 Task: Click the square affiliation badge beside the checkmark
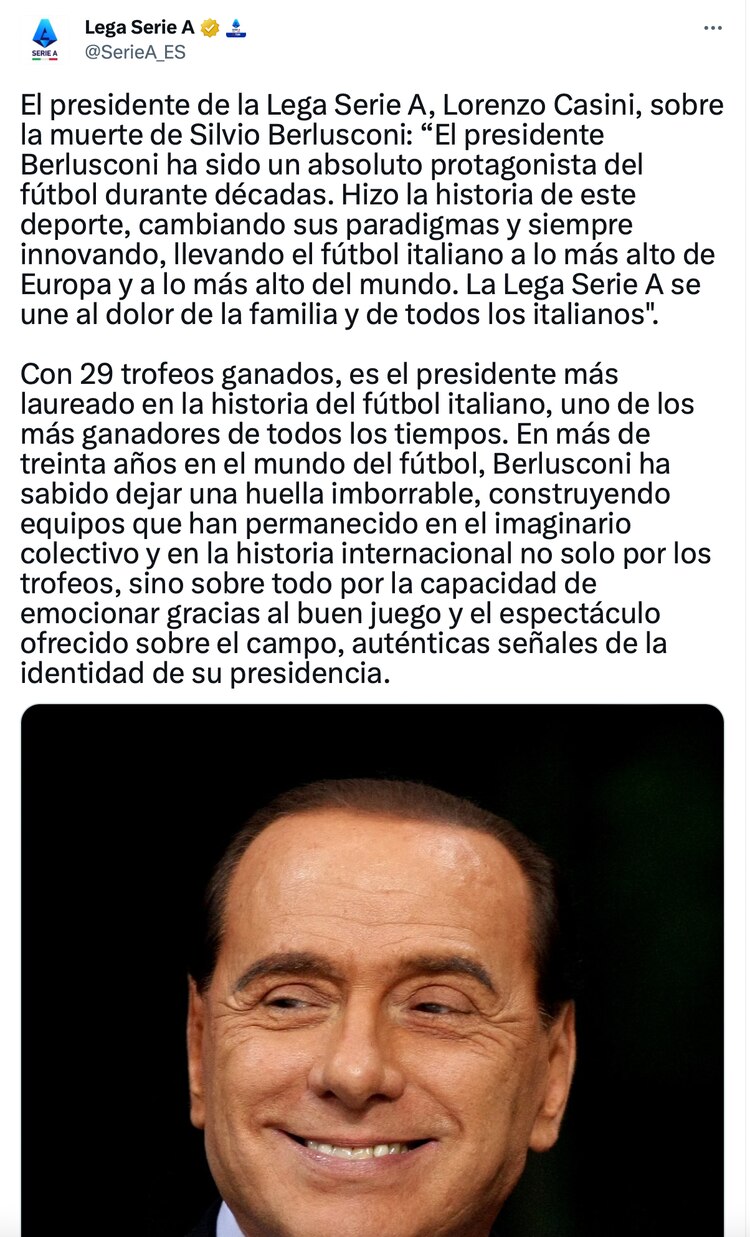[x=236, y=27]
